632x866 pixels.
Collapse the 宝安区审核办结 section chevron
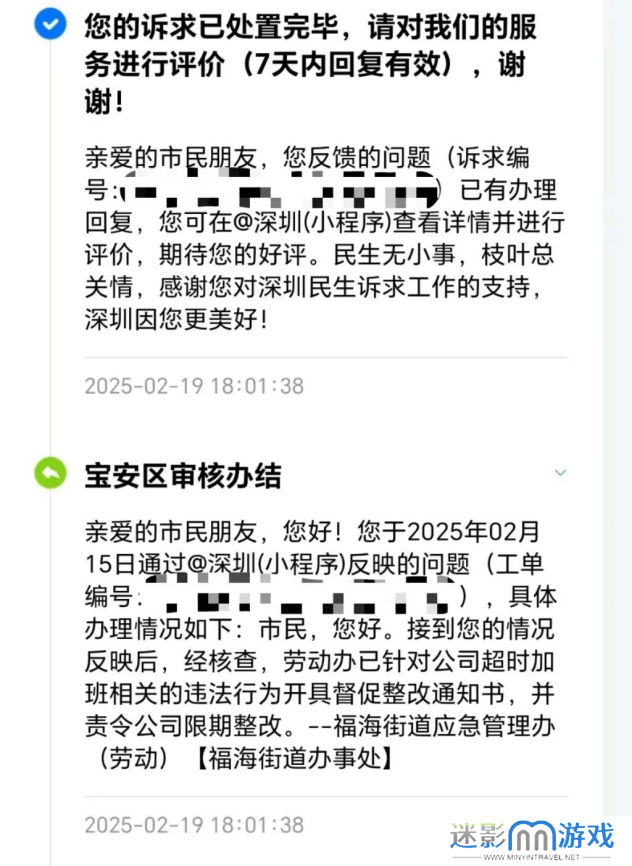coord(560,472)
